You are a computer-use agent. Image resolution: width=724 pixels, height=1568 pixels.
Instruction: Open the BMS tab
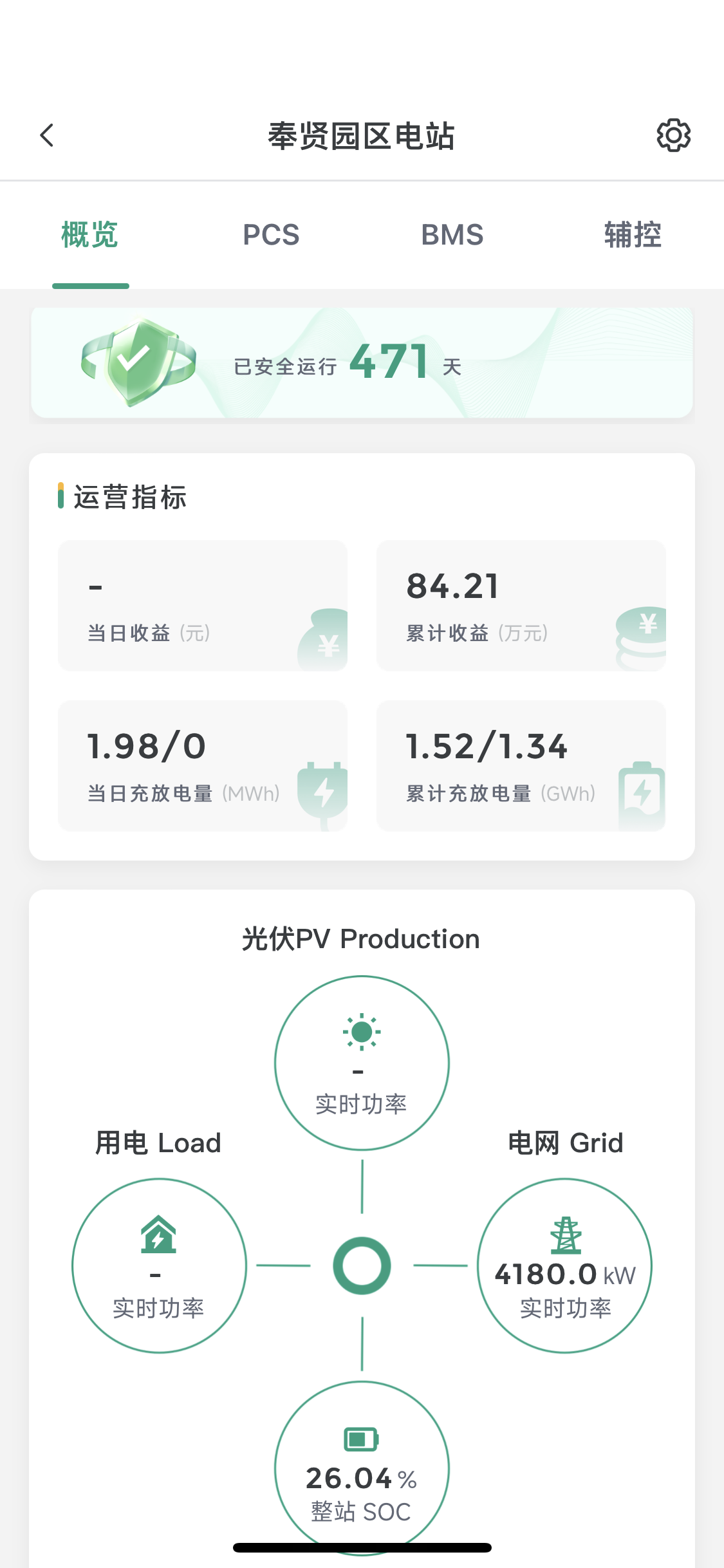(x=452, y=235)
